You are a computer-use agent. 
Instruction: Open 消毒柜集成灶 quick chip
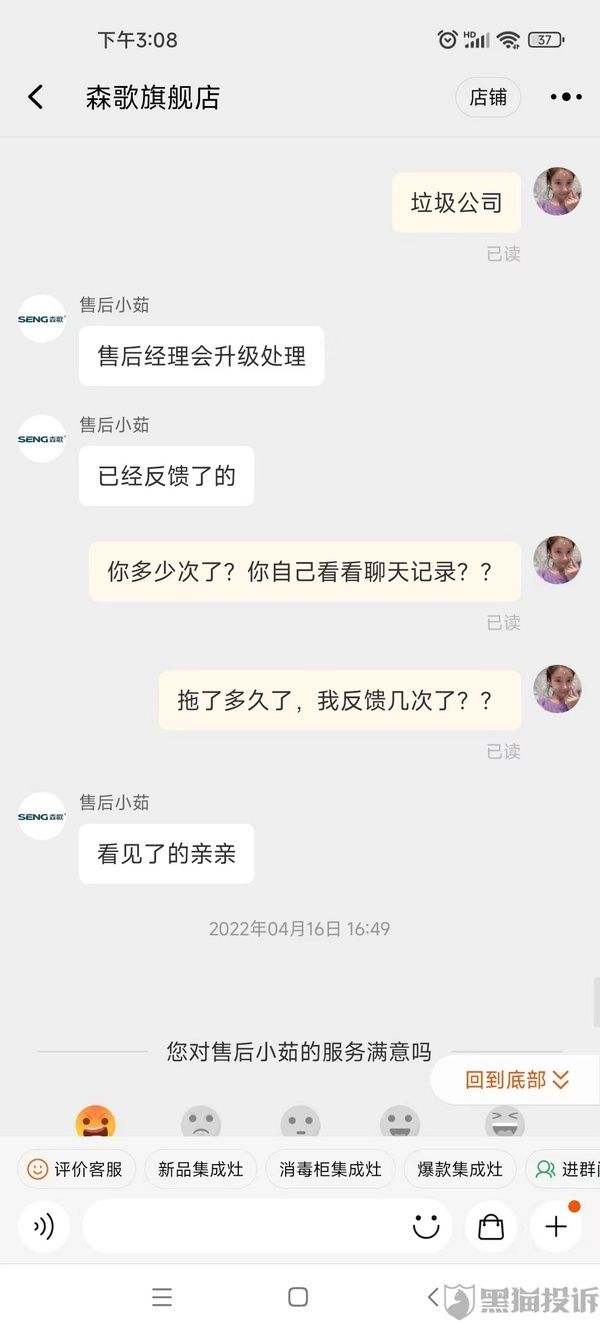(x=330, y=1169)
